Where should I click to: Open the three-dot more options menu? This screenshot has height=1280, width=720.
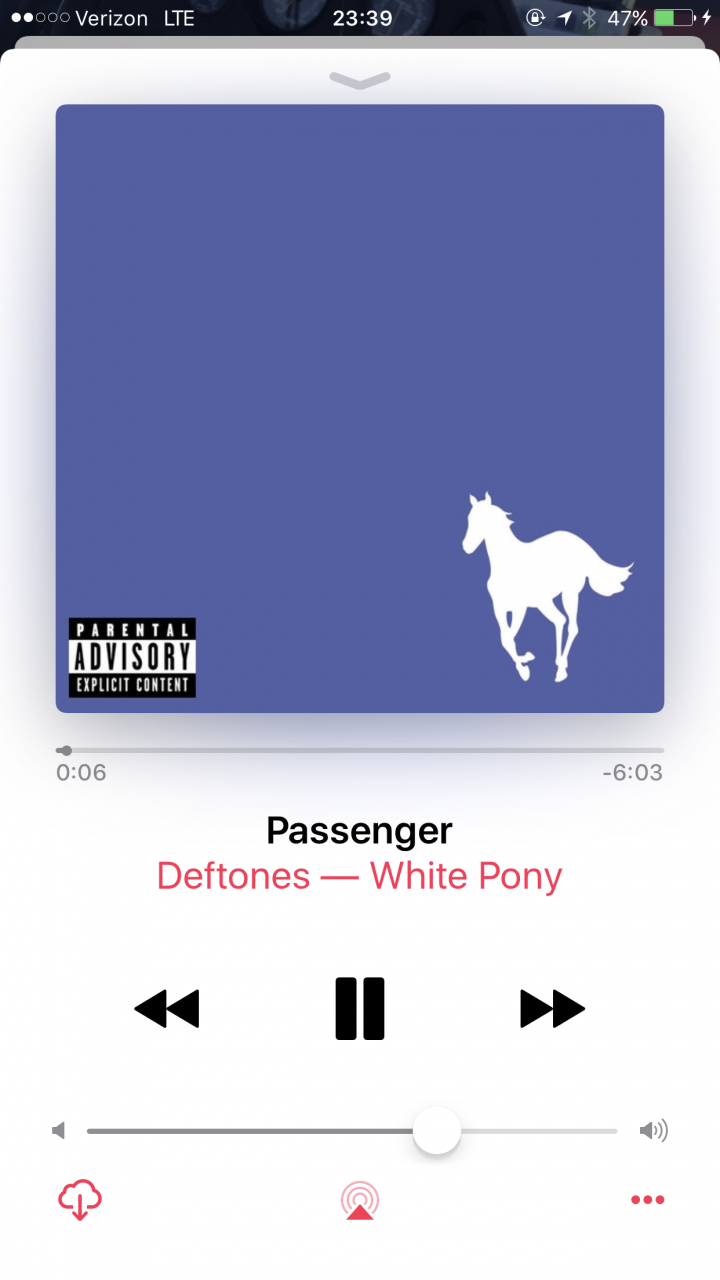[x=647, y=1199]
